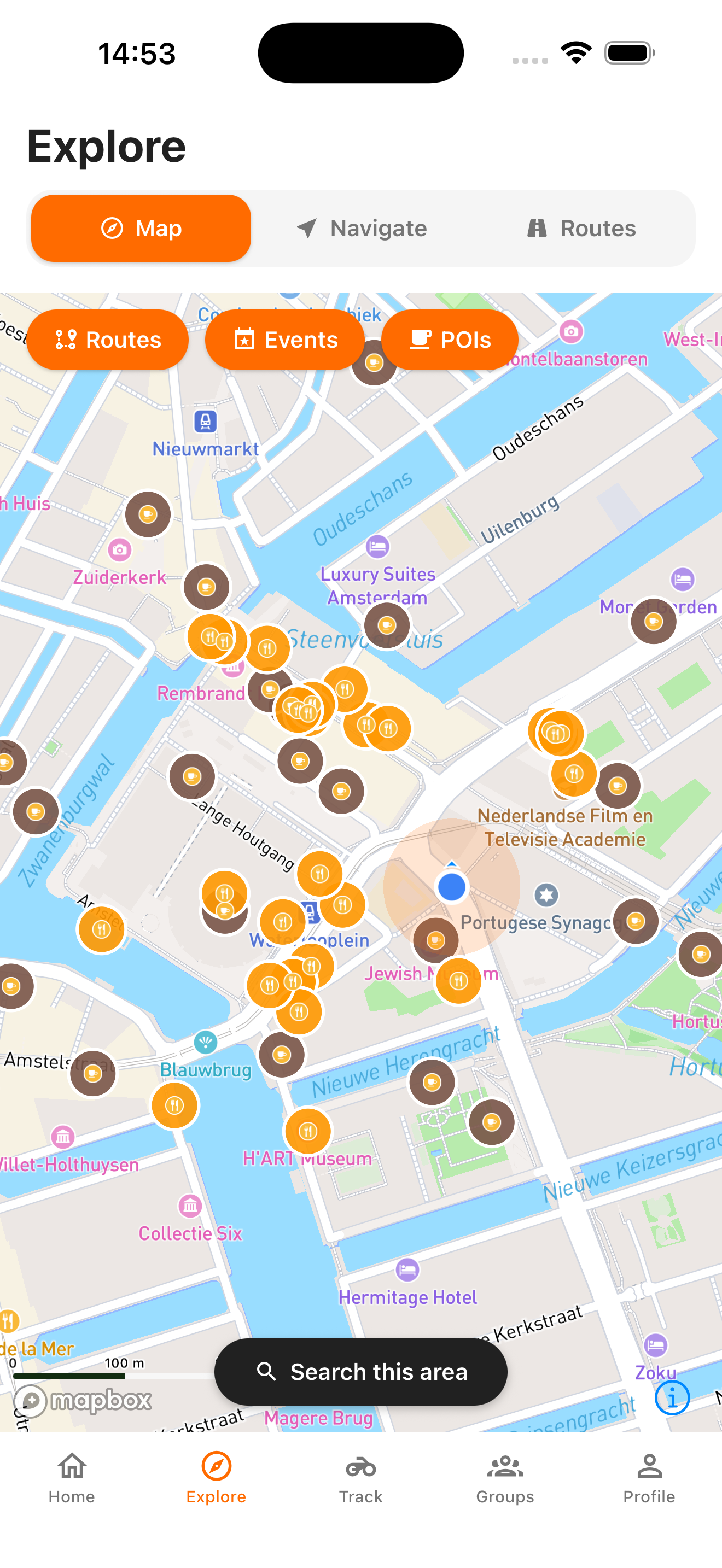Viewport: 722px width, 1568px height.
Task: Toggle the POIs filter chip
Action: click(450, 340)
